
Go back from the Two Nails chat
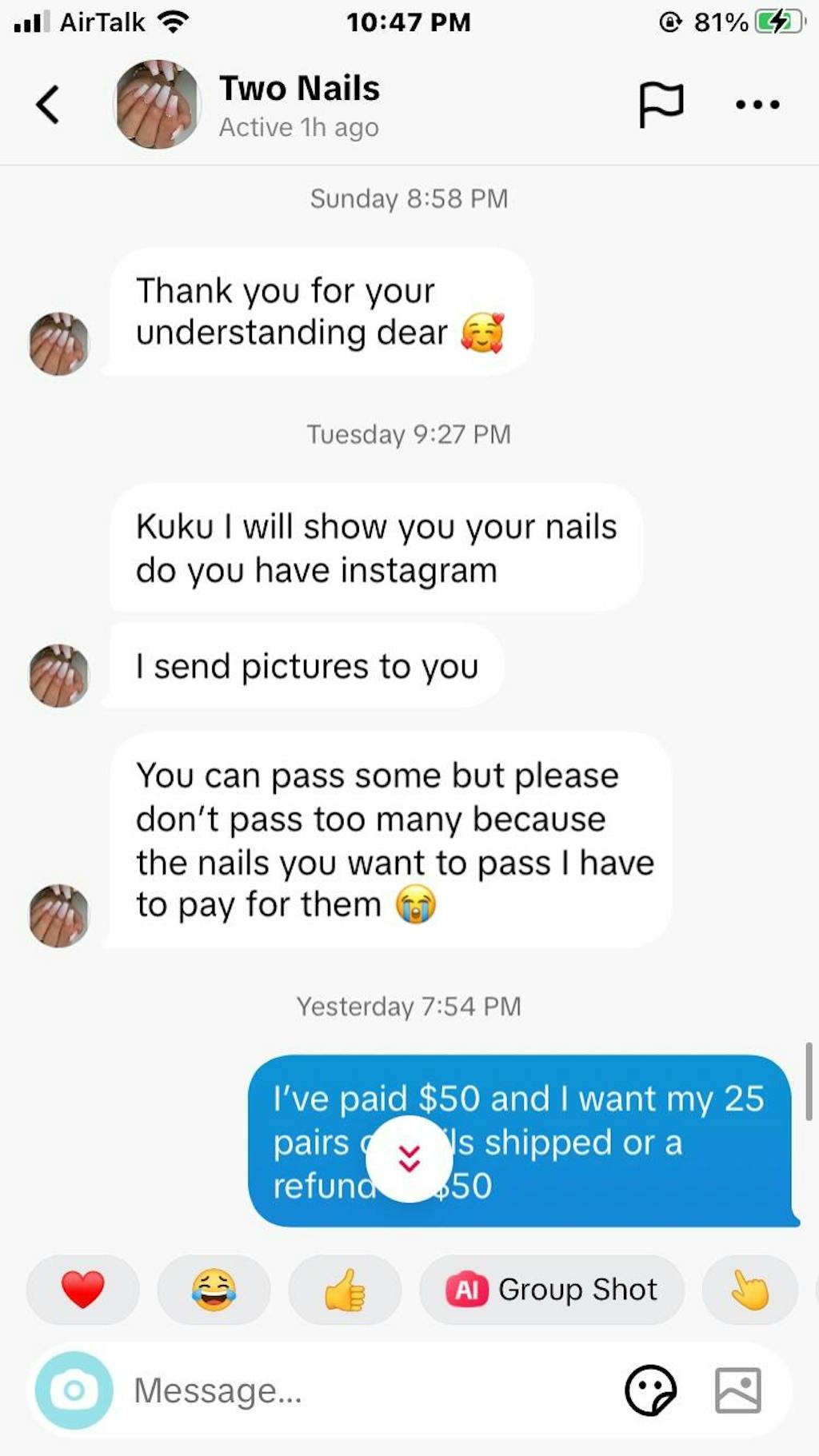click(48, 105)
